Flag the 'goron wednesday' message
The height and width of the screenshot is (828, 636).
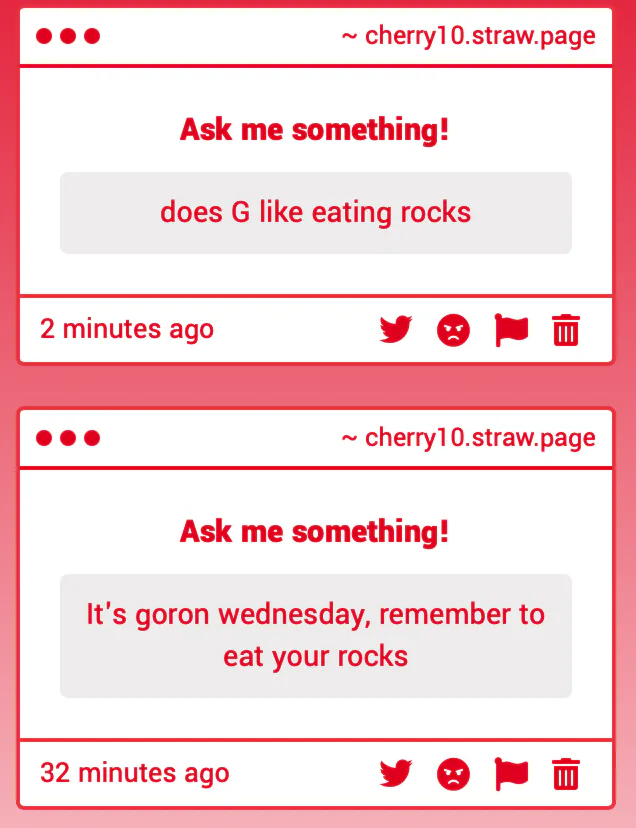[511, 773]
